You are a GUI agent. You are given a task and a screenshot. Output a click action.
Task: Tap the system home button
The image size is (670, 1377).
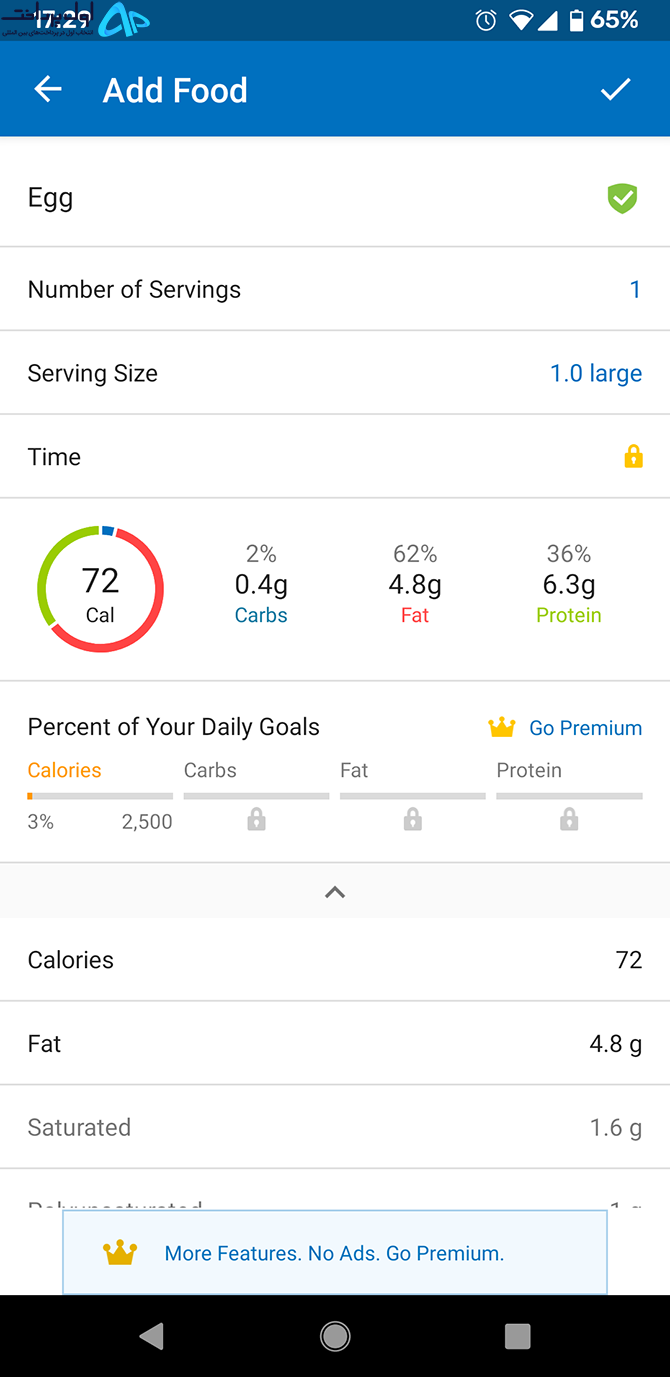point(335,1336)
